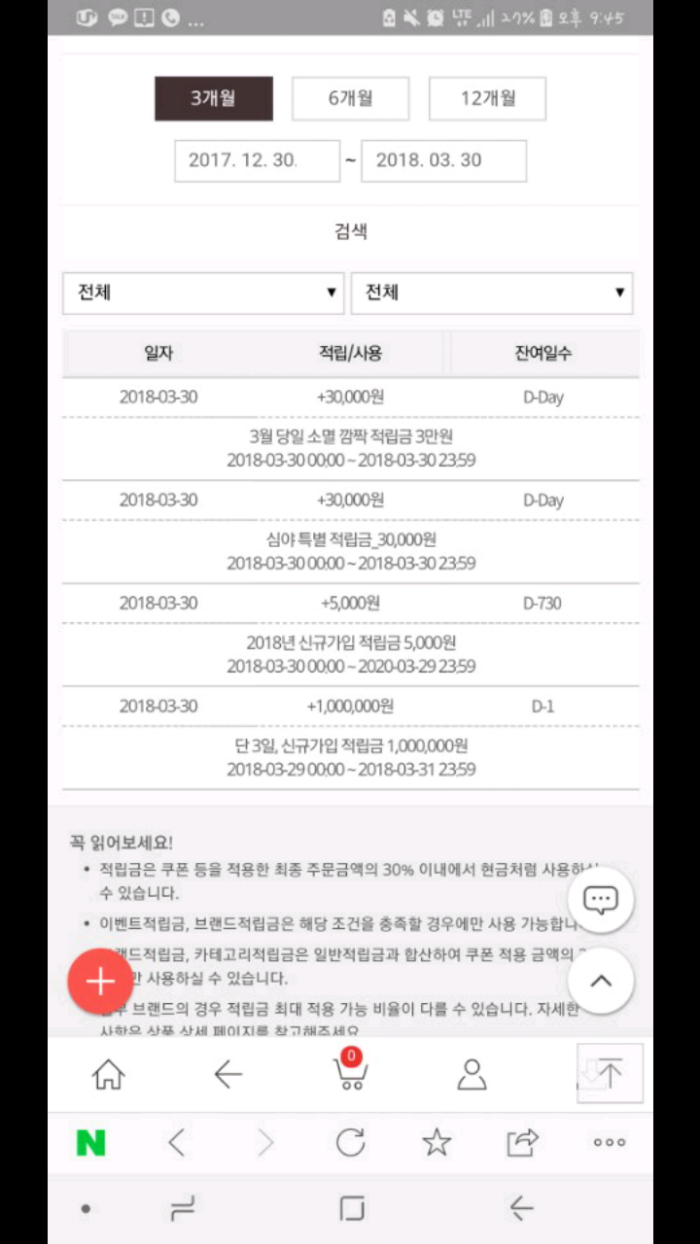
Task: Tap the 검색 search button
Action: point(350,231)
